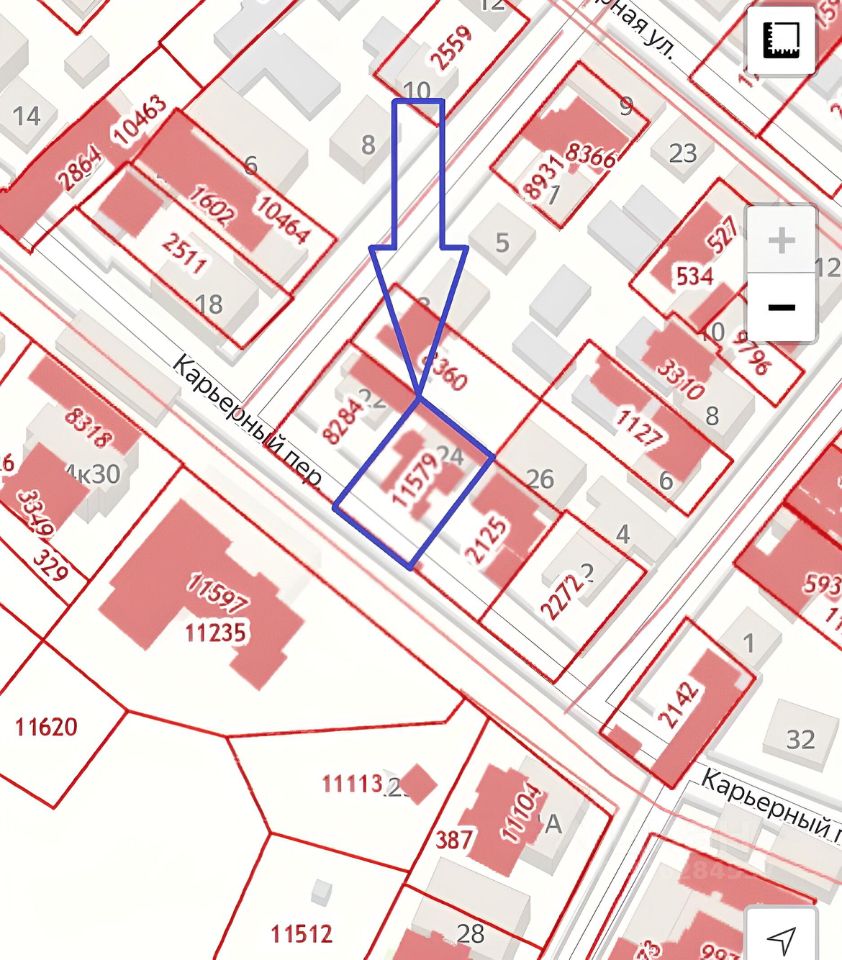The height and width of the screenshot is (960, 842).
Task: Zoom in on the map
Action: [781, 241]
